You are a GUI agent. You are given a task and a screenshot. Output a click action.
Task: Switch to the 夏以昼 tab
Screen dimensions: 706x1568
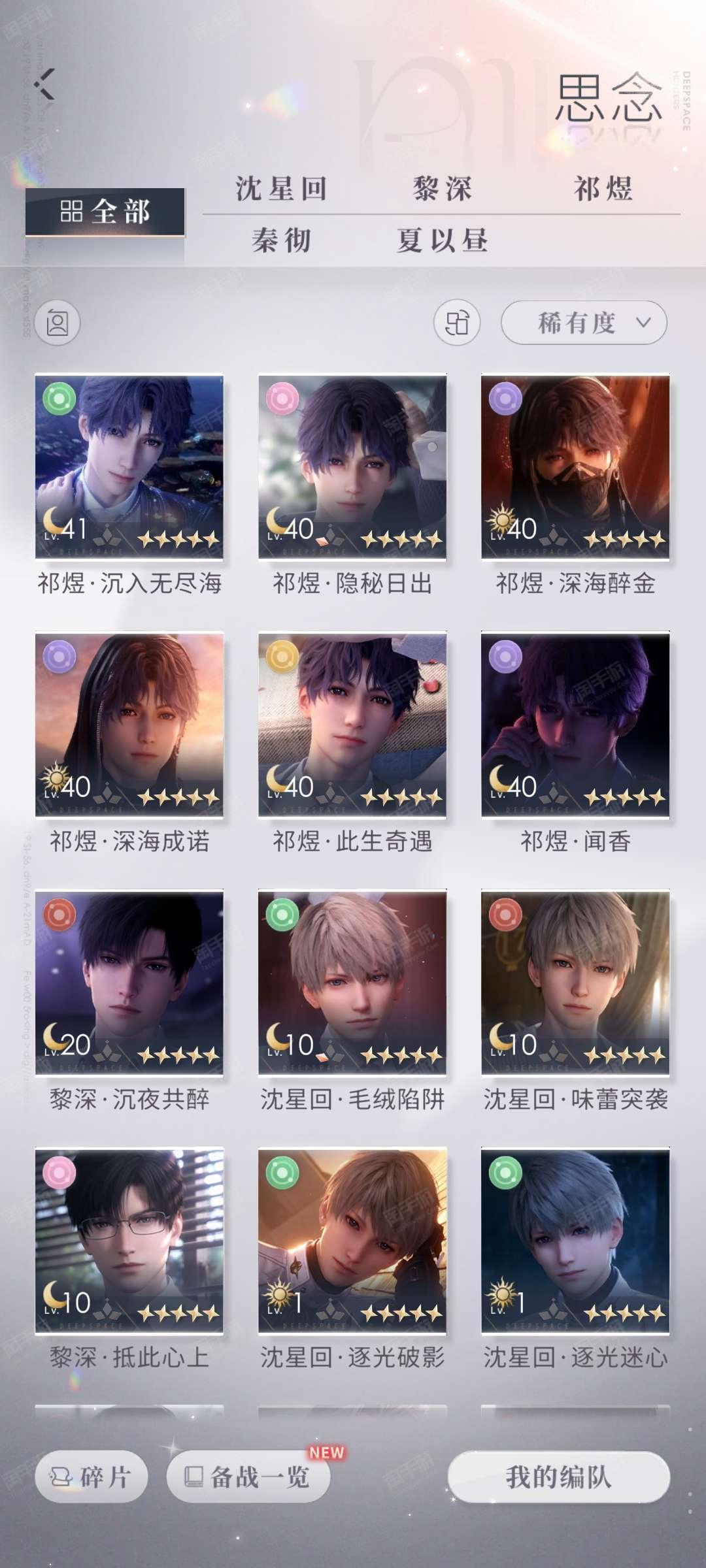pyautogui.click(x=443, y=240)
